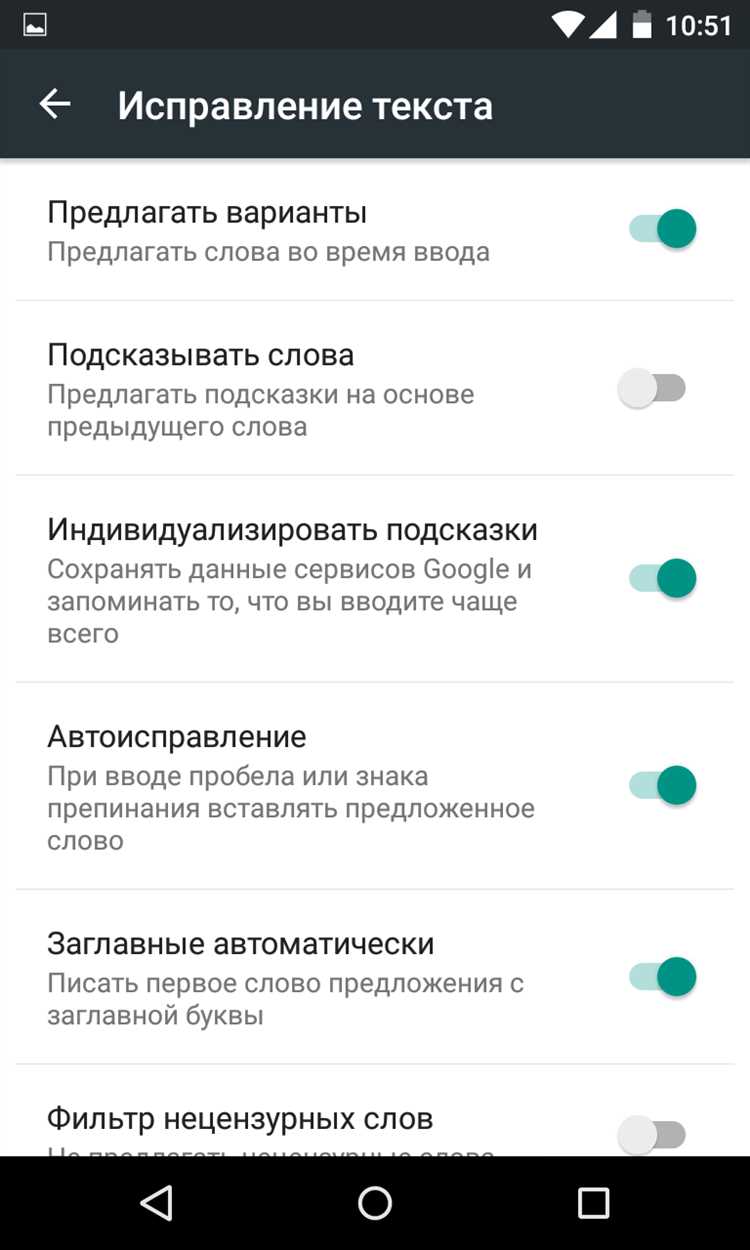Viewport: 750px width, 1250px height.
Task: Toggle off Автоисправление
Action: 662,785
